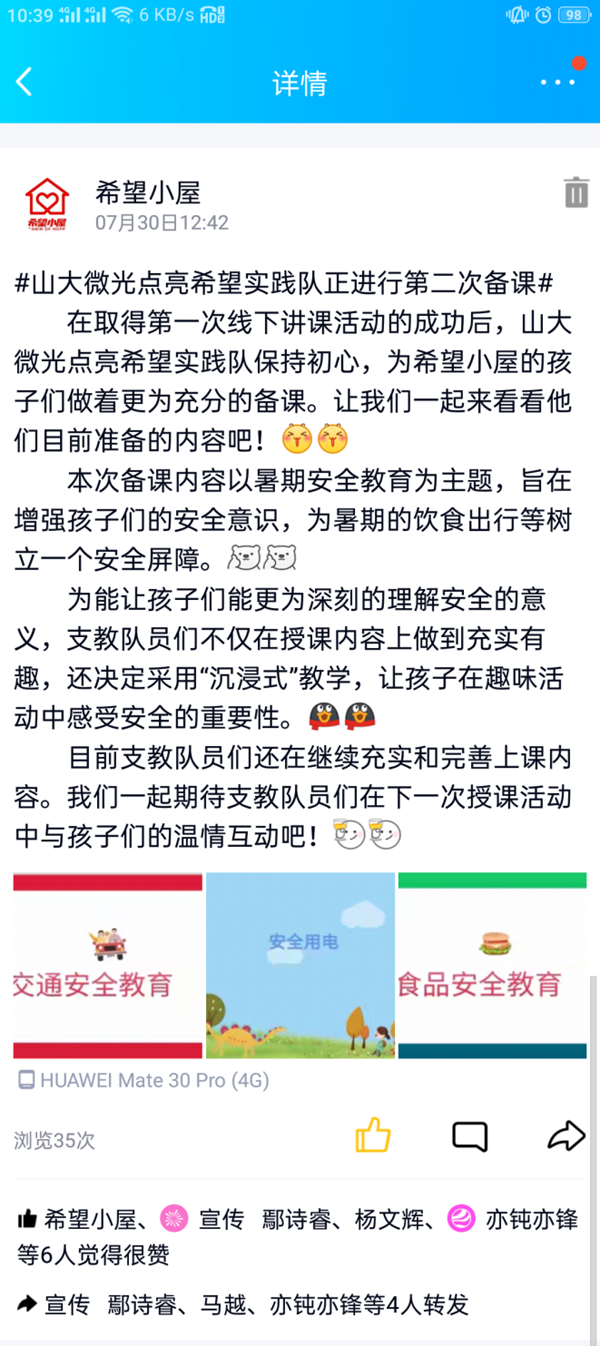Screen dimensions: 600x1346
Task: Open 亦钝亦锋 in the likes list
Action: coord(531,1220)
